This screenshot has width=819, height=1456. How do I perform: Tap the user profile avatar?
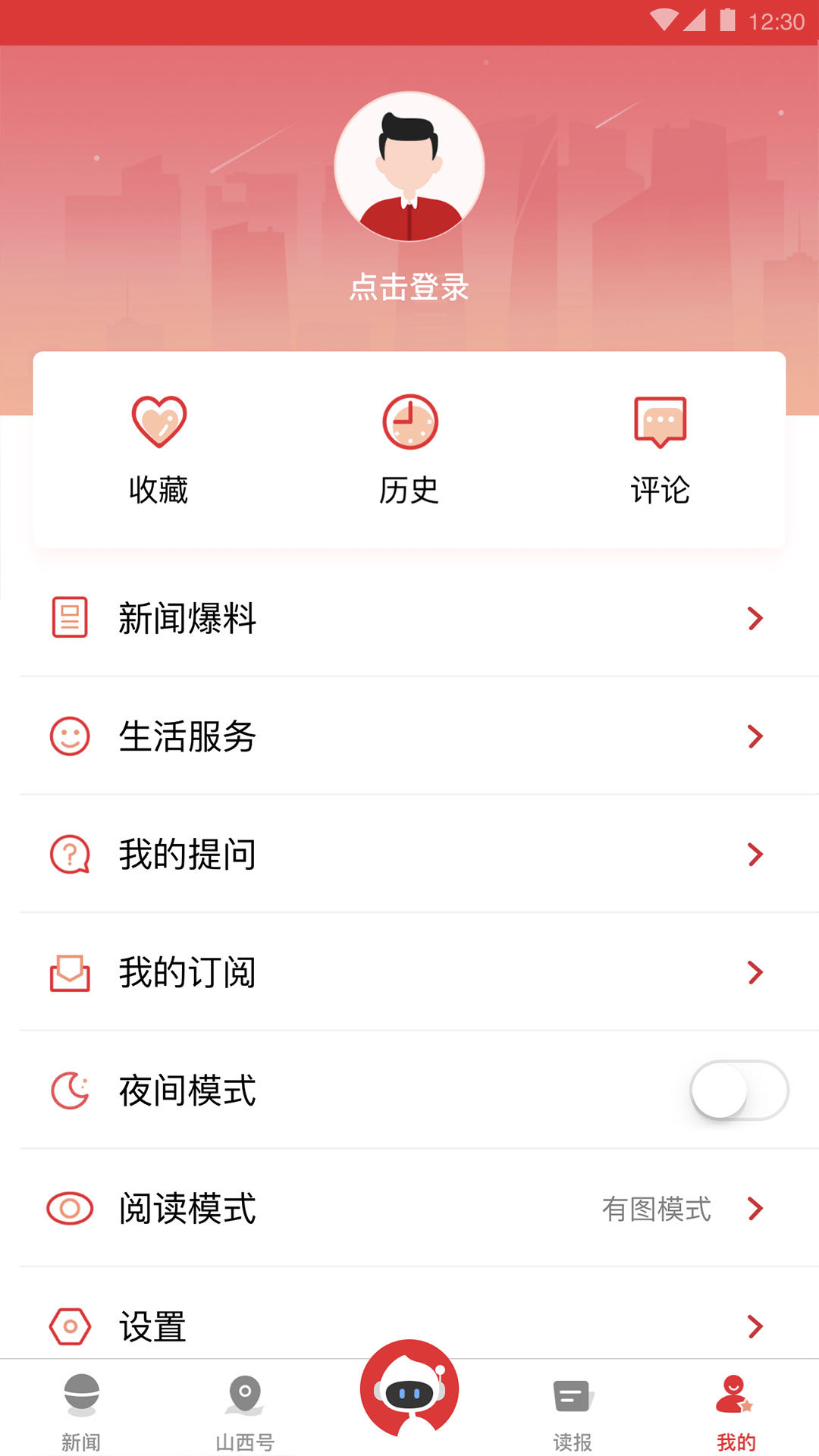[409, 168]
